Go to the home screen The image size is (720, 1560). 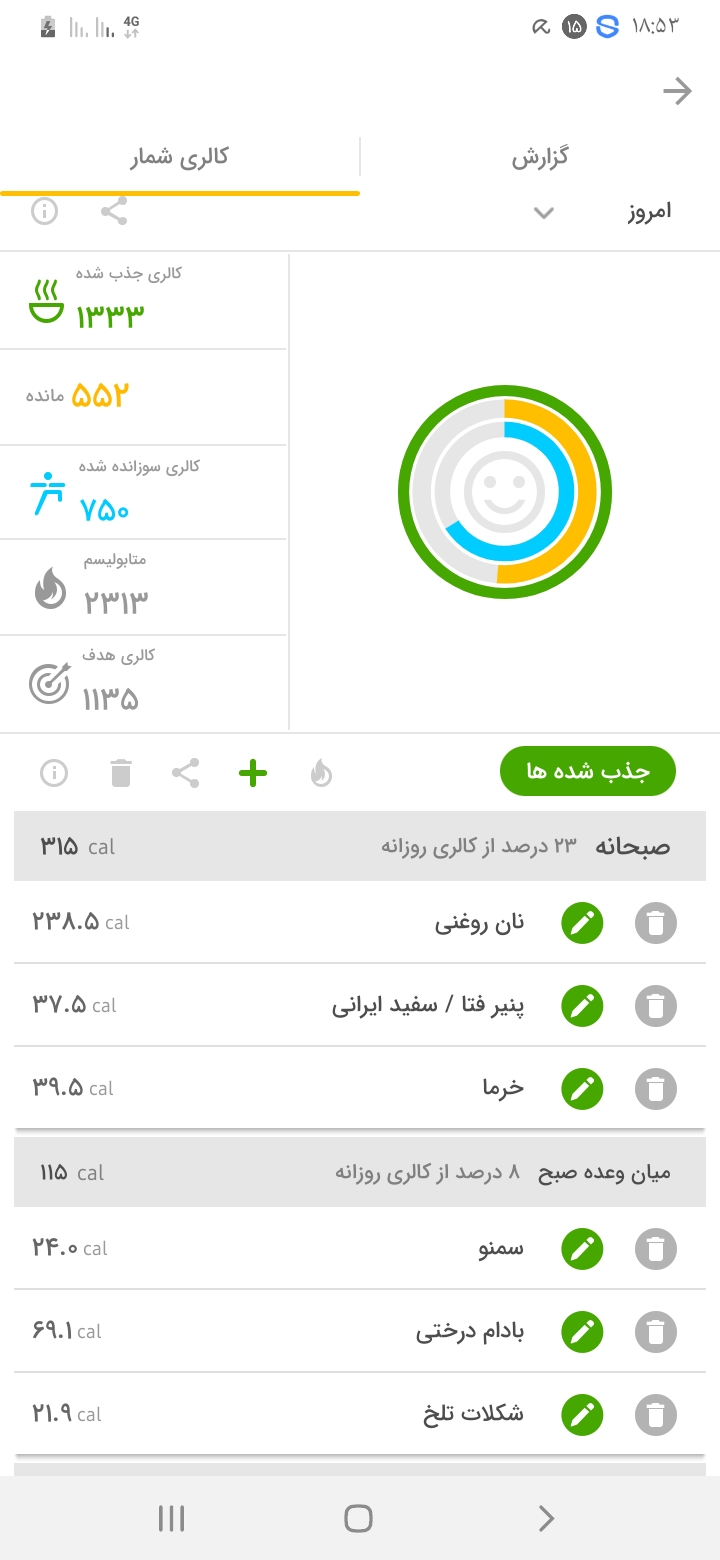pos(358,1519)
